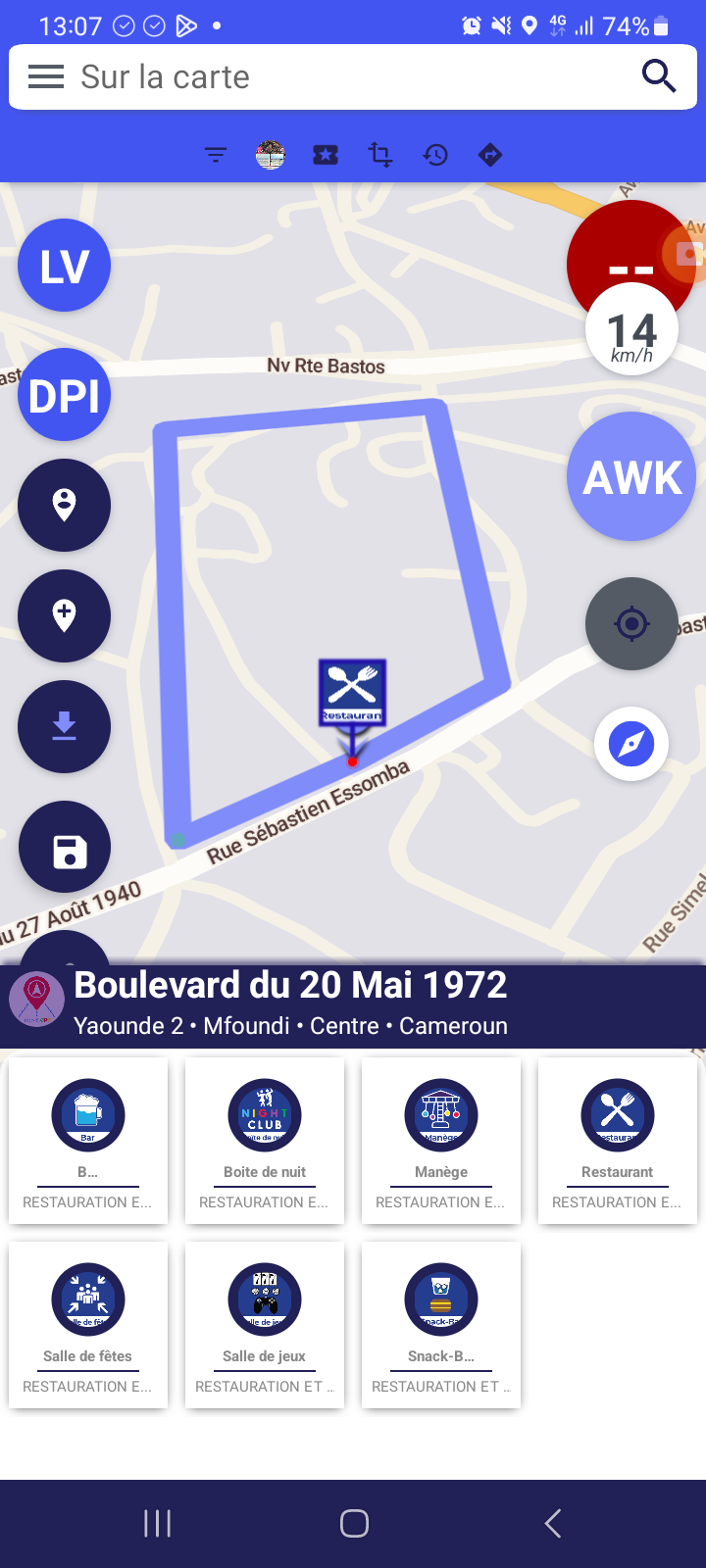Tap the download button
Image resolution: width=706 pixels, height=1568 pixels.
pos(65,726)
